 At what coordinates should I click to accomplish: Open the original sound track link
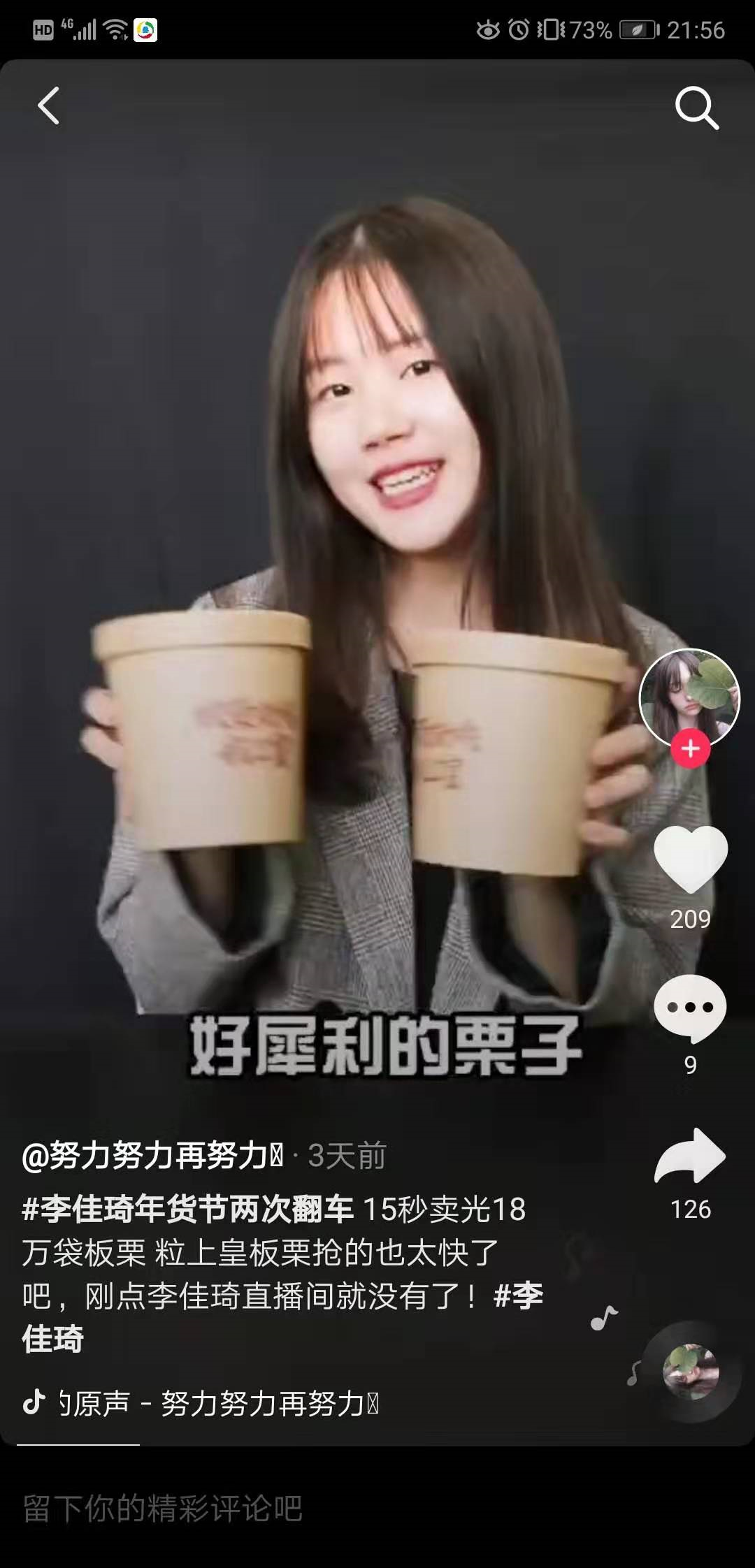pos(217,1403)
